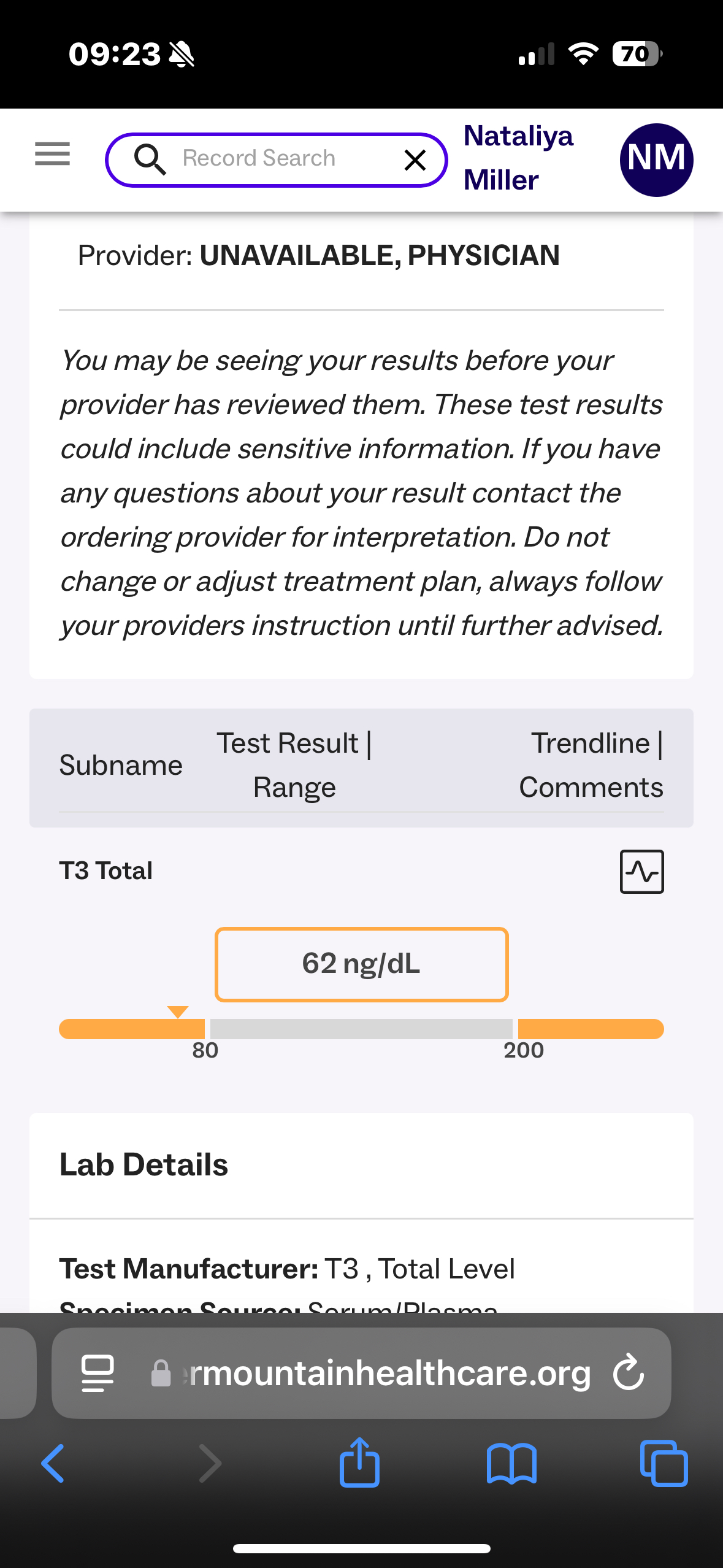Show all open Safari tabs
Image resolution: width=723 pixels, height=1568 pixels.
[x=664, y=1464]
